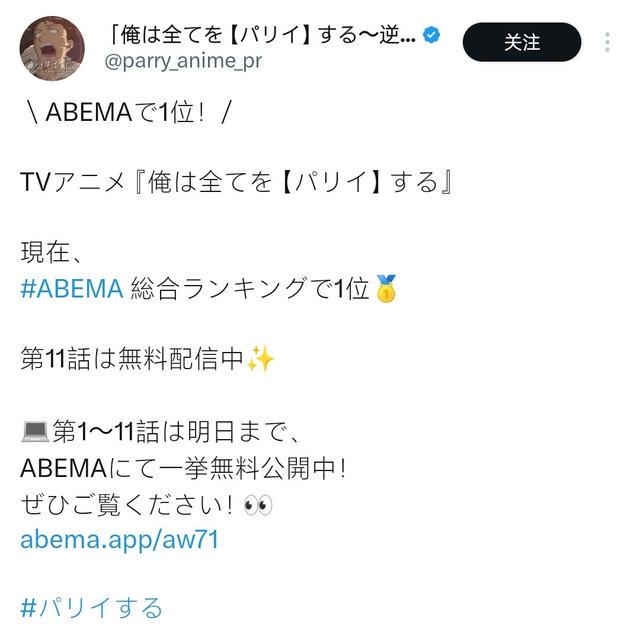The image size is (640, 637).
Task: Open the post overflow menu
Action: click(x=607, y=43)
